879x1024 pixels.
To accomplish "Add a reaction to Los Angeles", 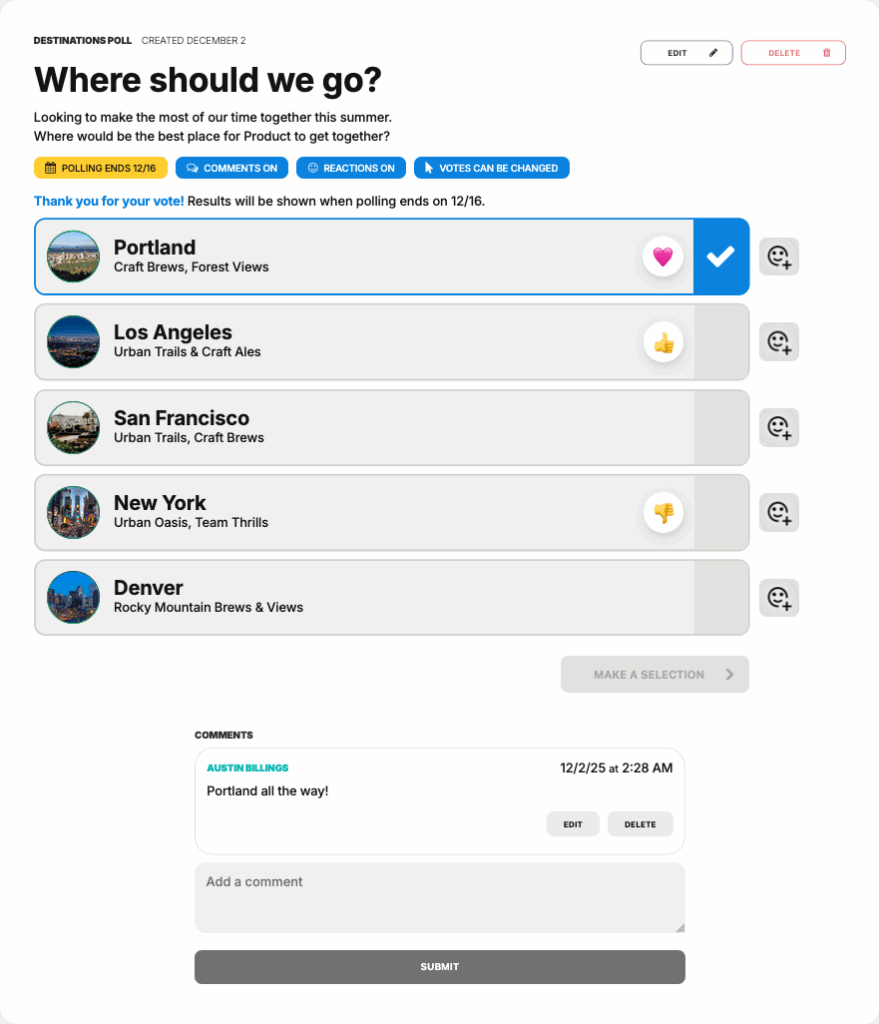I will (x=779, y=342).
